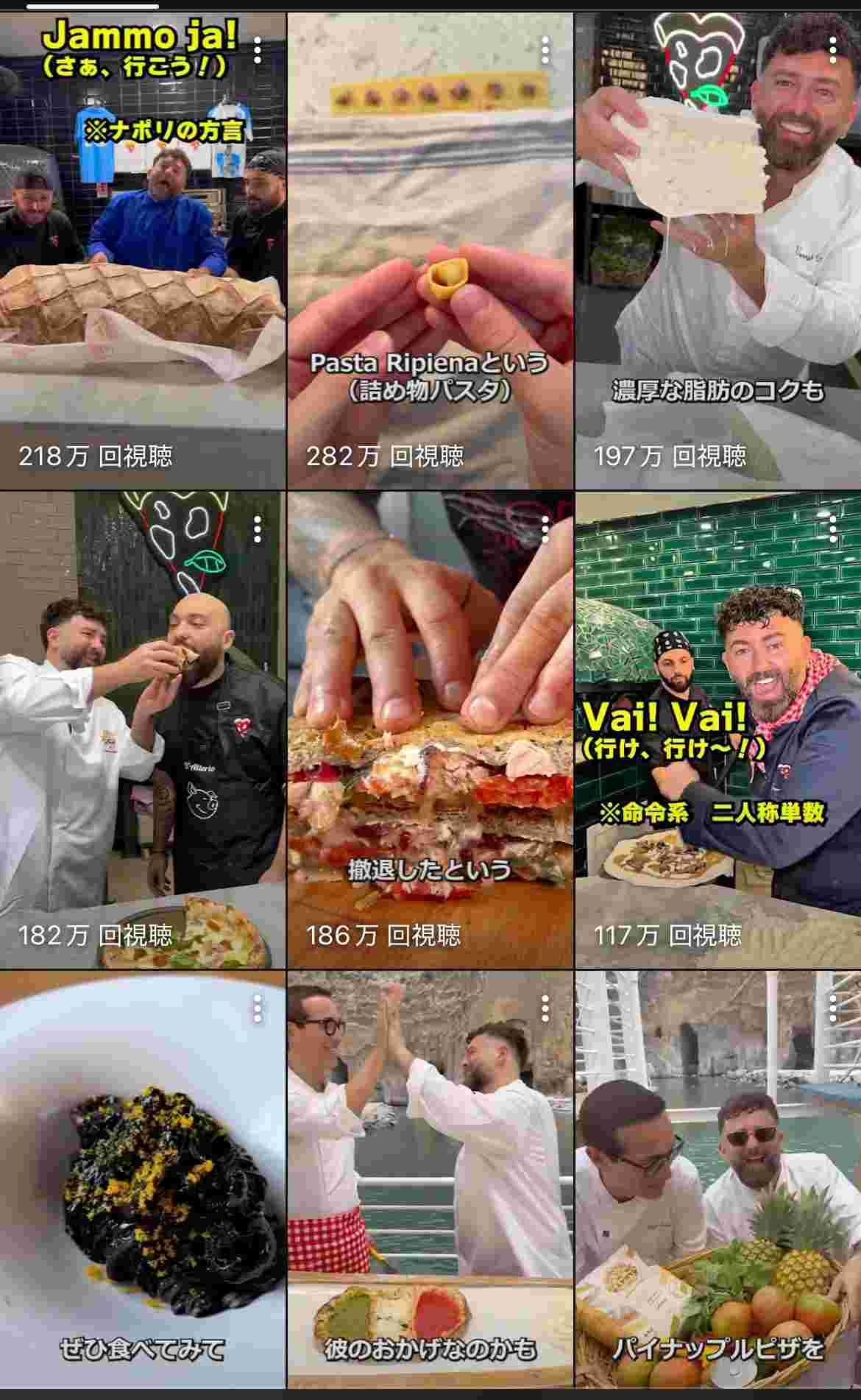Image resolution: width=861 pixels, height=1400 pixels.
Task: Open overflow menu on the black pasta video
Action: click(x=258, y=1008)
